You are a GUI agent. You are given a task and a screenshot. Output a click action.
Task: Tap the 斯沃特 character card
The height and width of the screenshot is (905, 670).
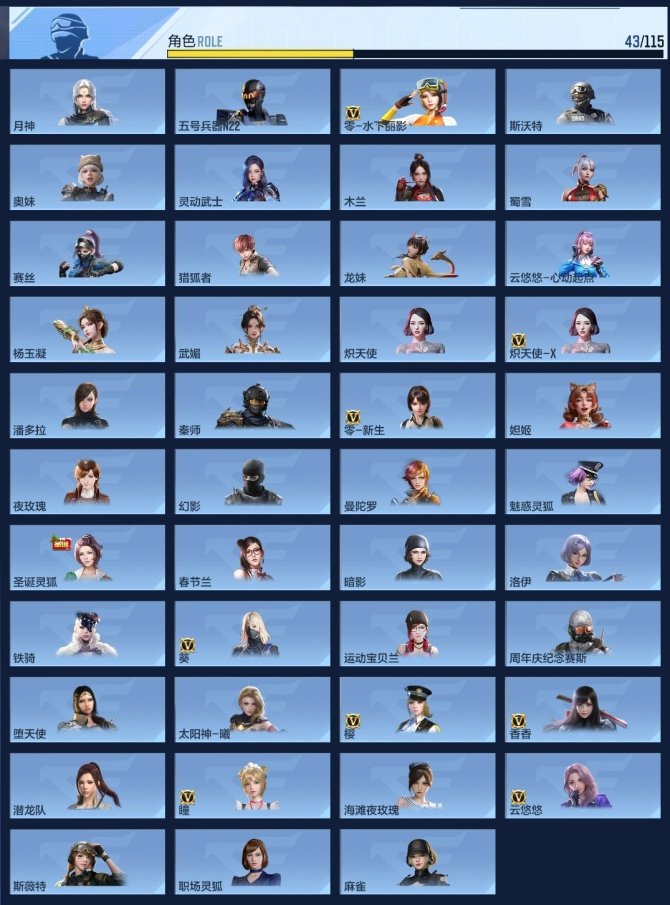pos(582,101)
